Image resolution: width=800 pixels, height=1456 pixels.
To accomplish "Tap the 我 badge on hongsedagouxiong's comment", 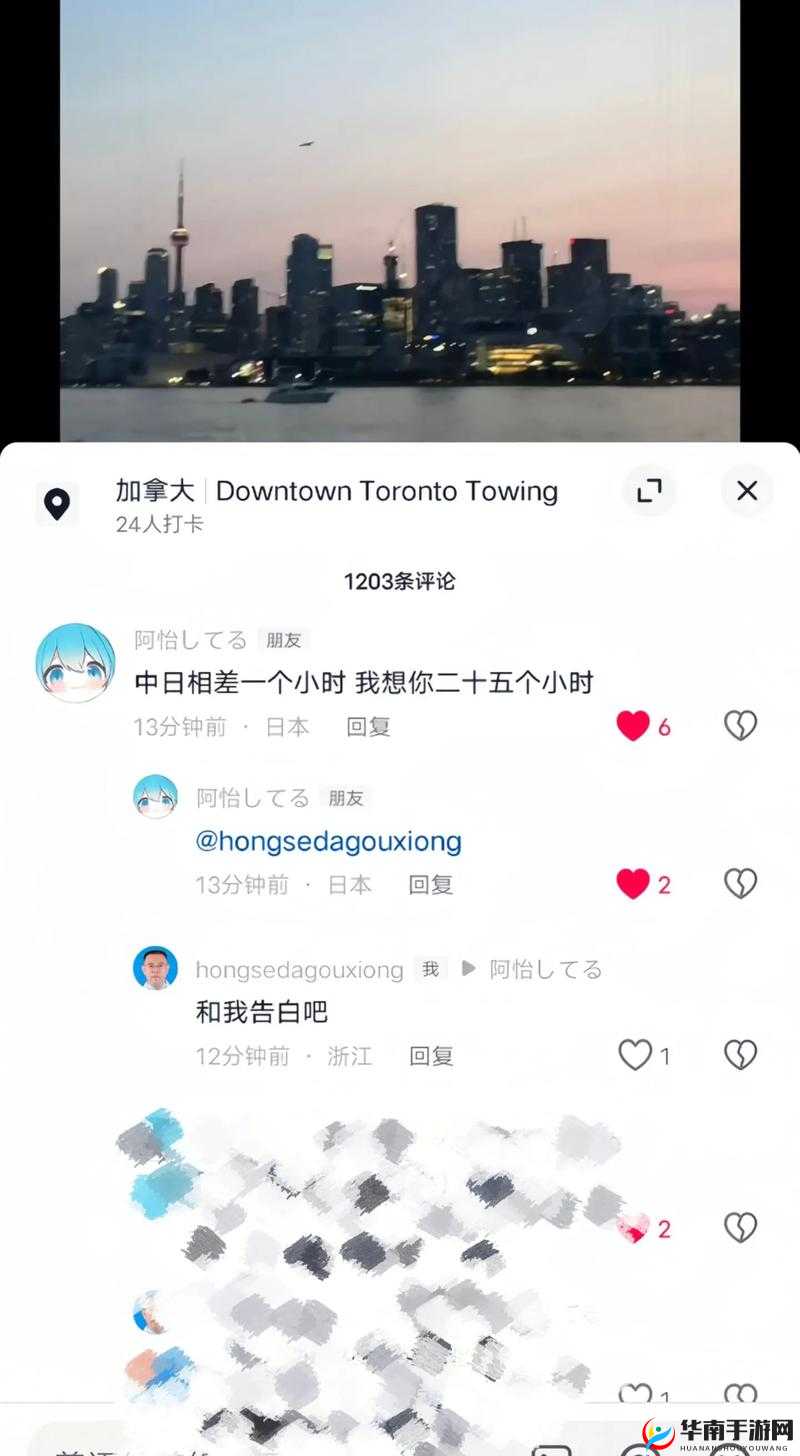I will (x=430, y=969).
